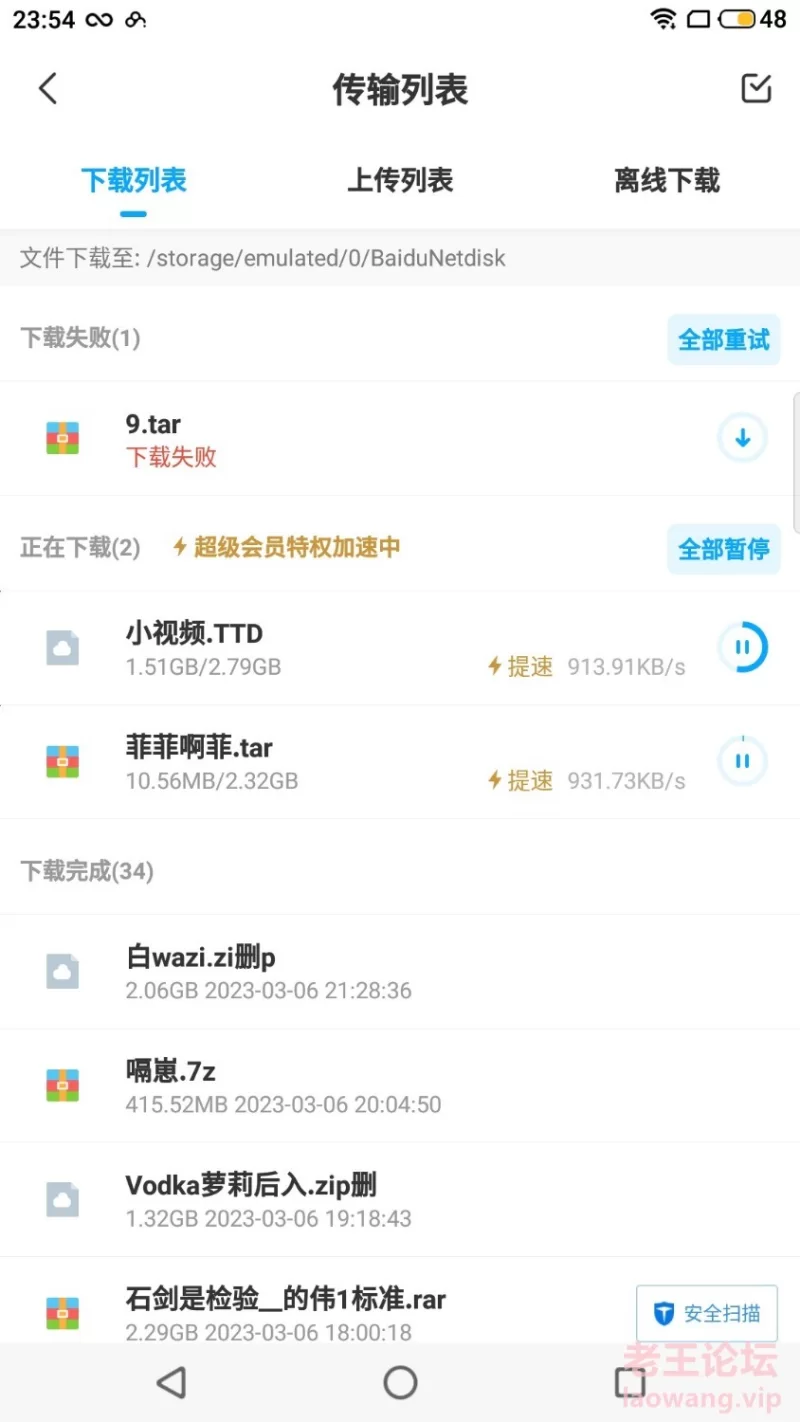Viewport: 800px width, 1422px height.
Task: Switch to the 离线下载 tab
Action: coord(667,181)
